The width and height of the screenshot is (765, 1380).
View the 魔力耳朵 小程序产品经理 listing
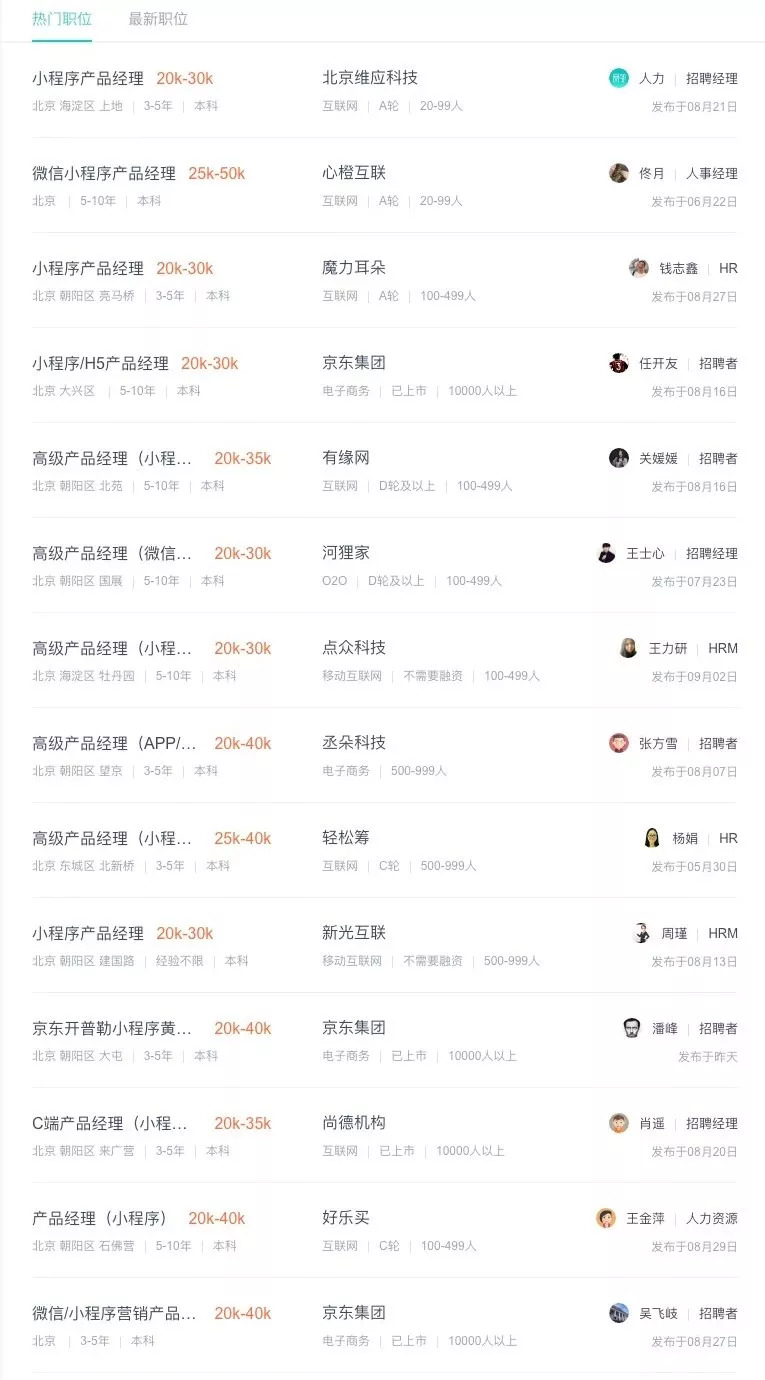tap(88, 268)
